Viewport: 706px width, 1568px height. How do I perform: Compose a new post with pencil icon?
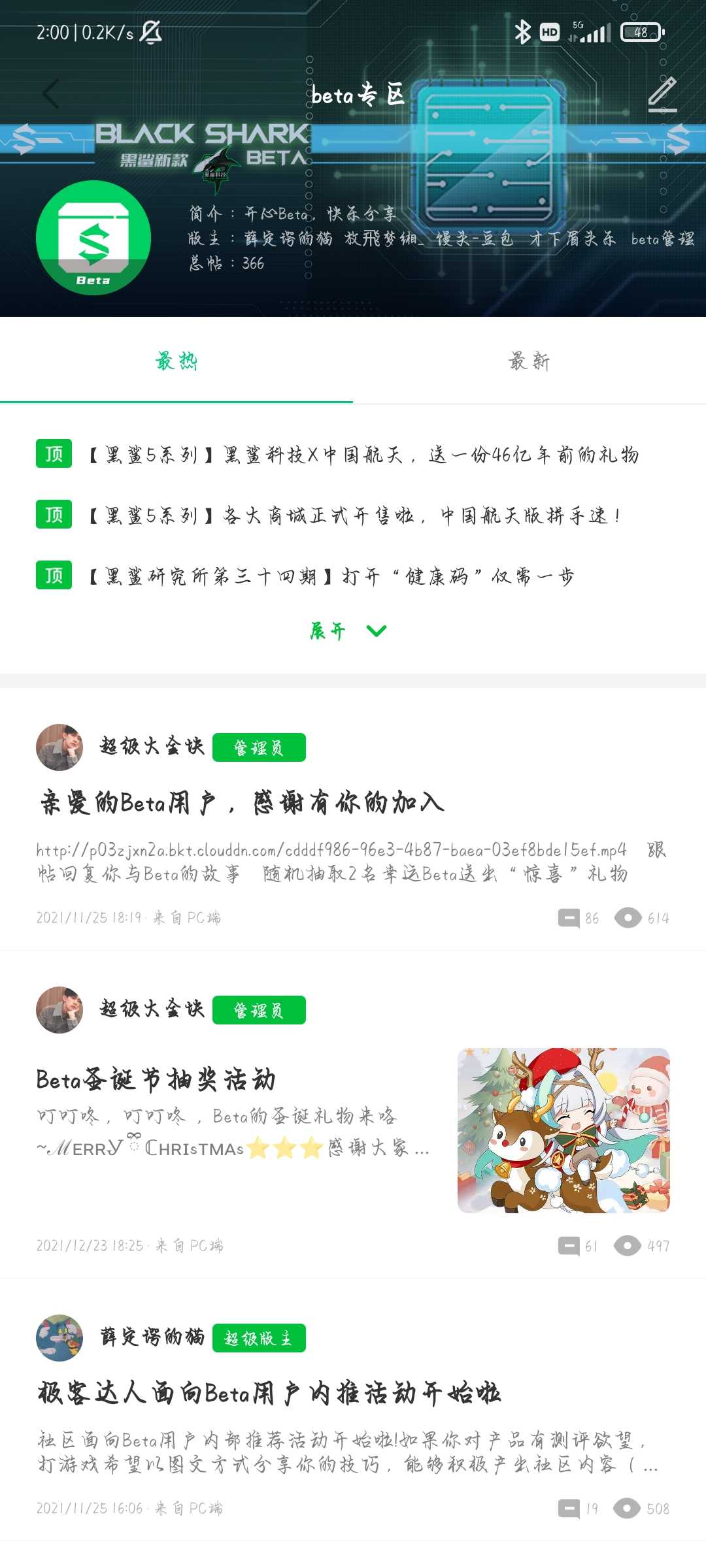click(662, 94)
